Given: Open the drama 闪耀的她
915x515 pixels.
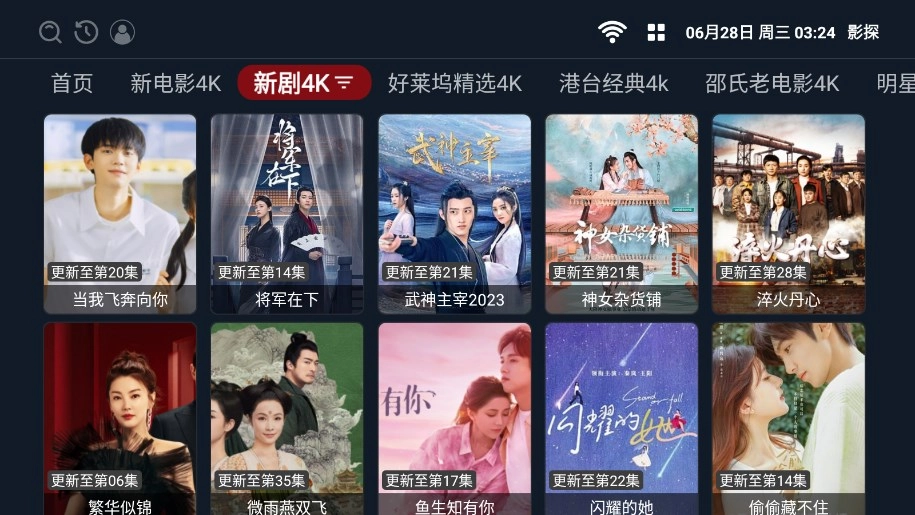Looking at the screenshot, I should [621, 418].
